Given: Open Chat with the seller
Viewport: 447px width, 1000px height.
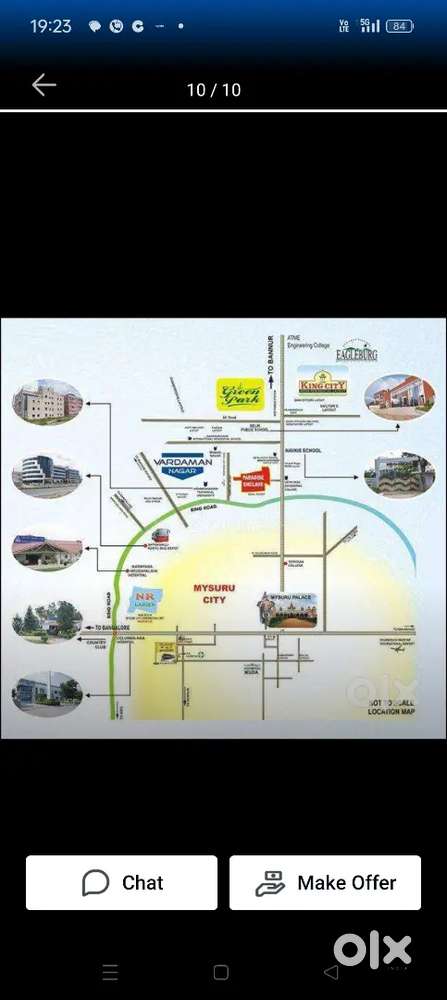Looking at the screenshot, I should [x=122, y=883].
